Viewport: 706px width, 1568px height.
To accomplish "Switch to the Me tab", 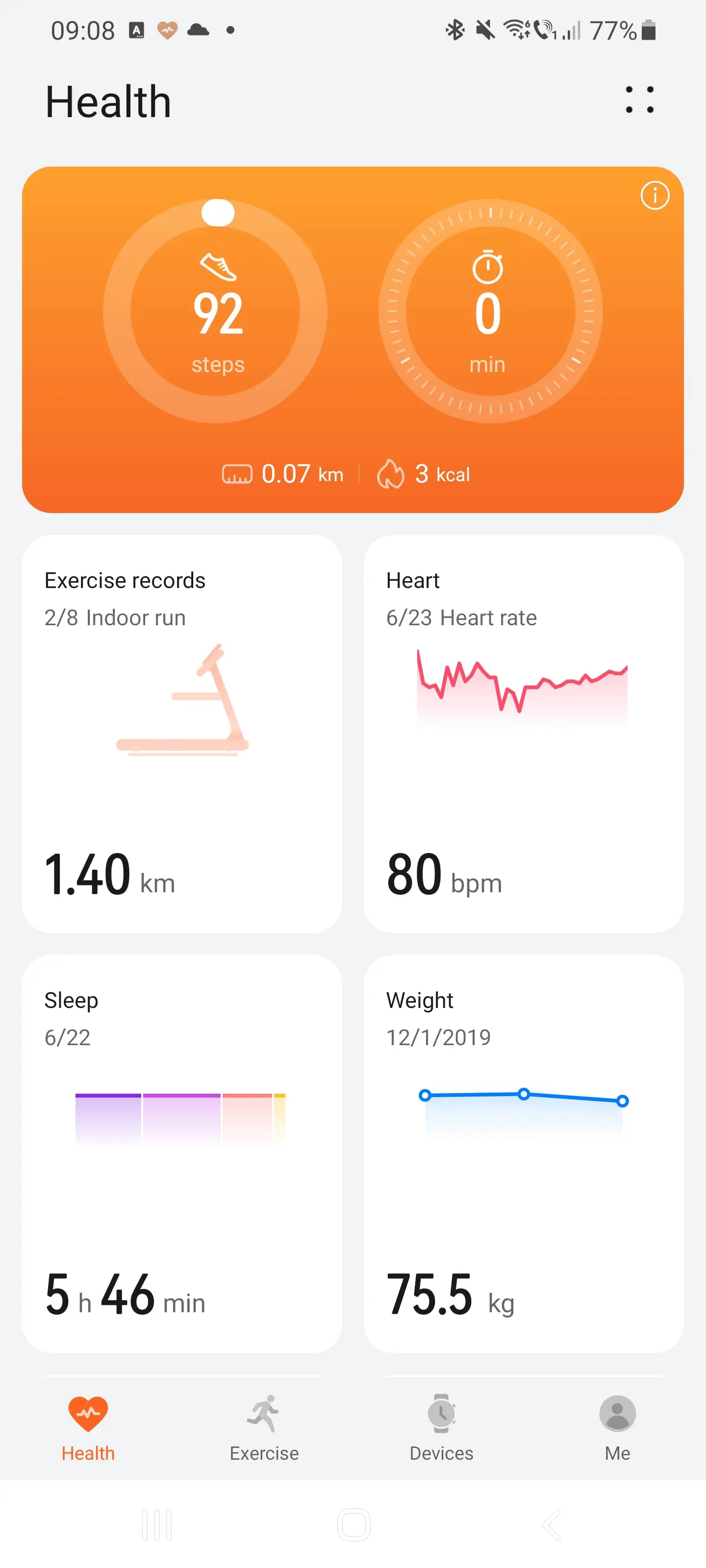I will tap(617, 1428).
